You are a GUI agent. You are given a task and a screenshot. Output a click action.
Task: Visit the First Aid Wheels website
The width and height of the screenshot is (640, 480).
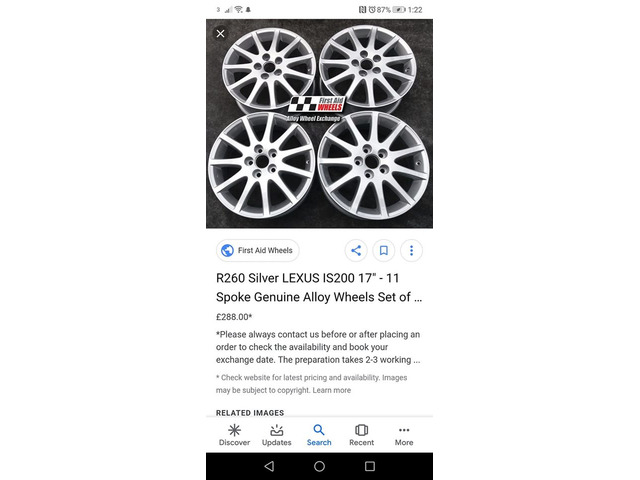click(257, 251)
